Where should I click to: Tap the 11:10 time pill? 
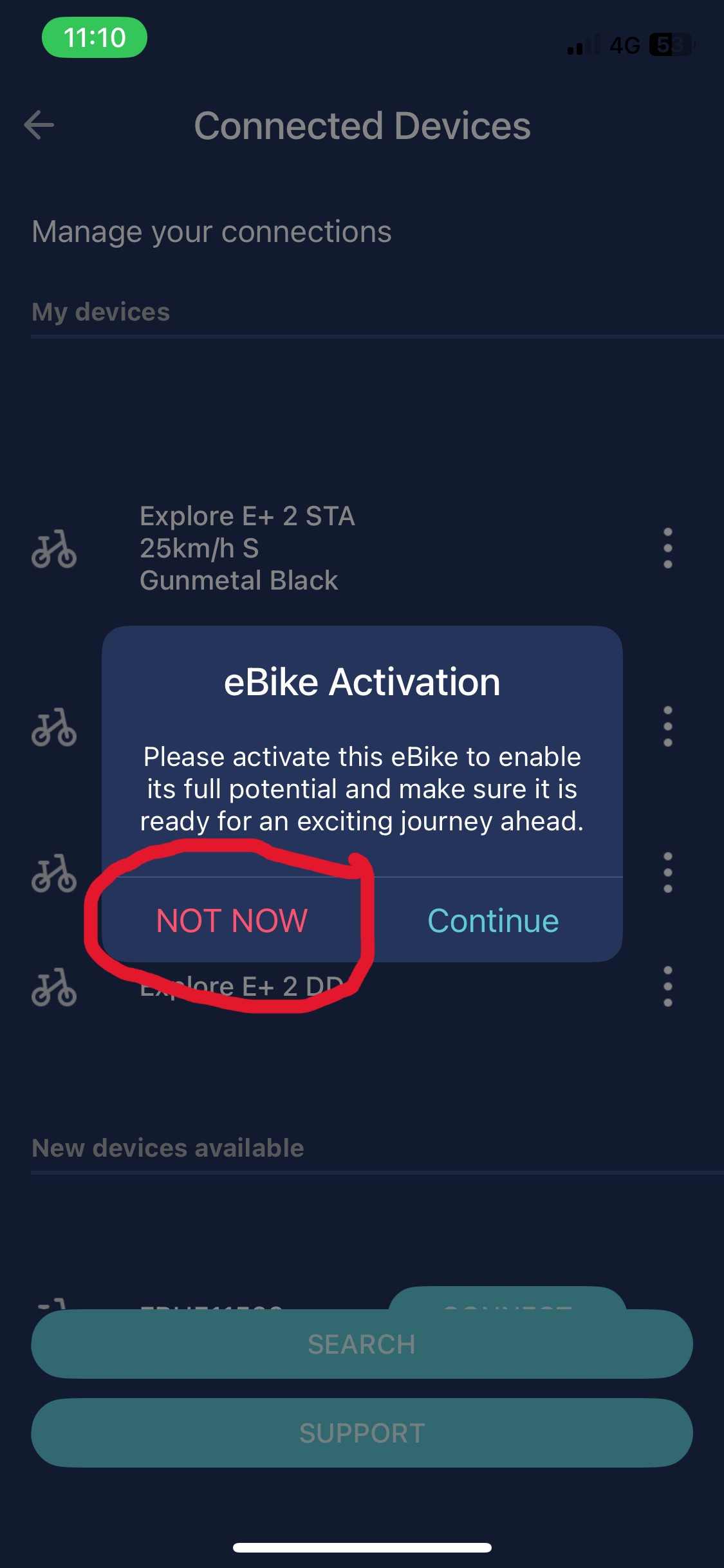pos(95,39)
